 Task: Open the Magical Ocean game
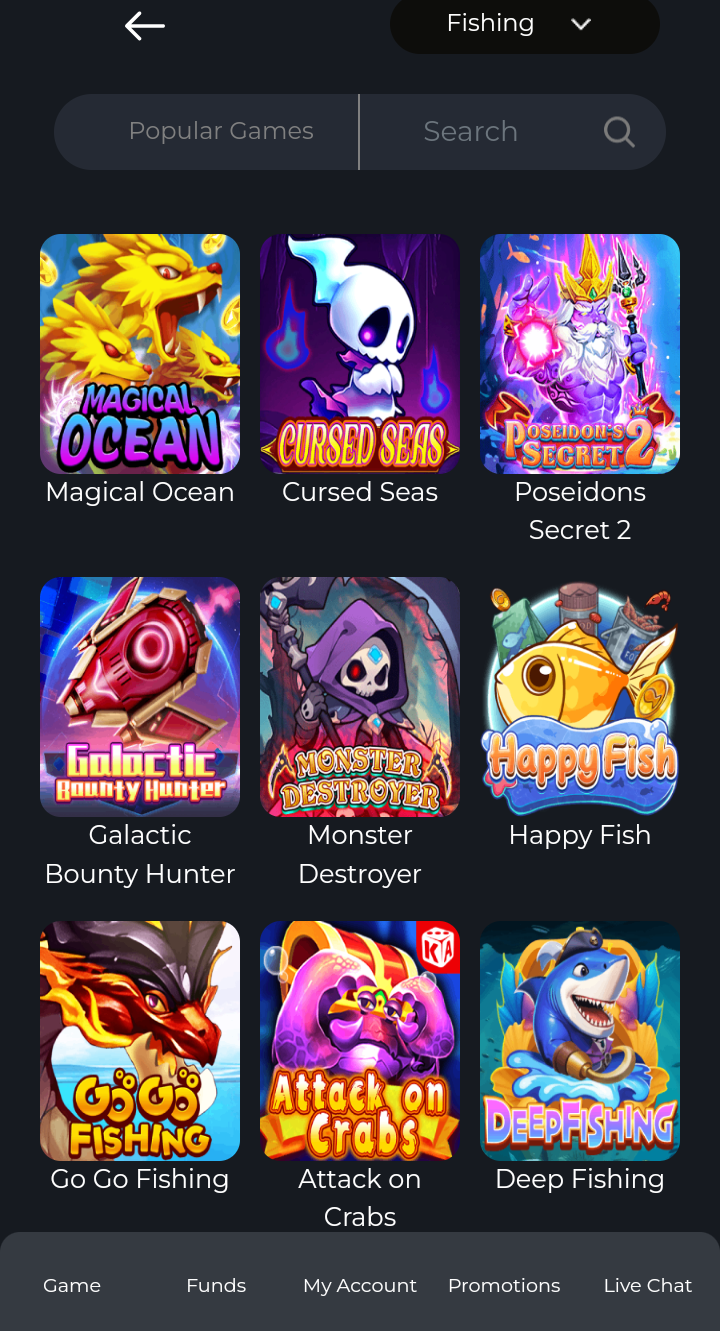point(140,354)
